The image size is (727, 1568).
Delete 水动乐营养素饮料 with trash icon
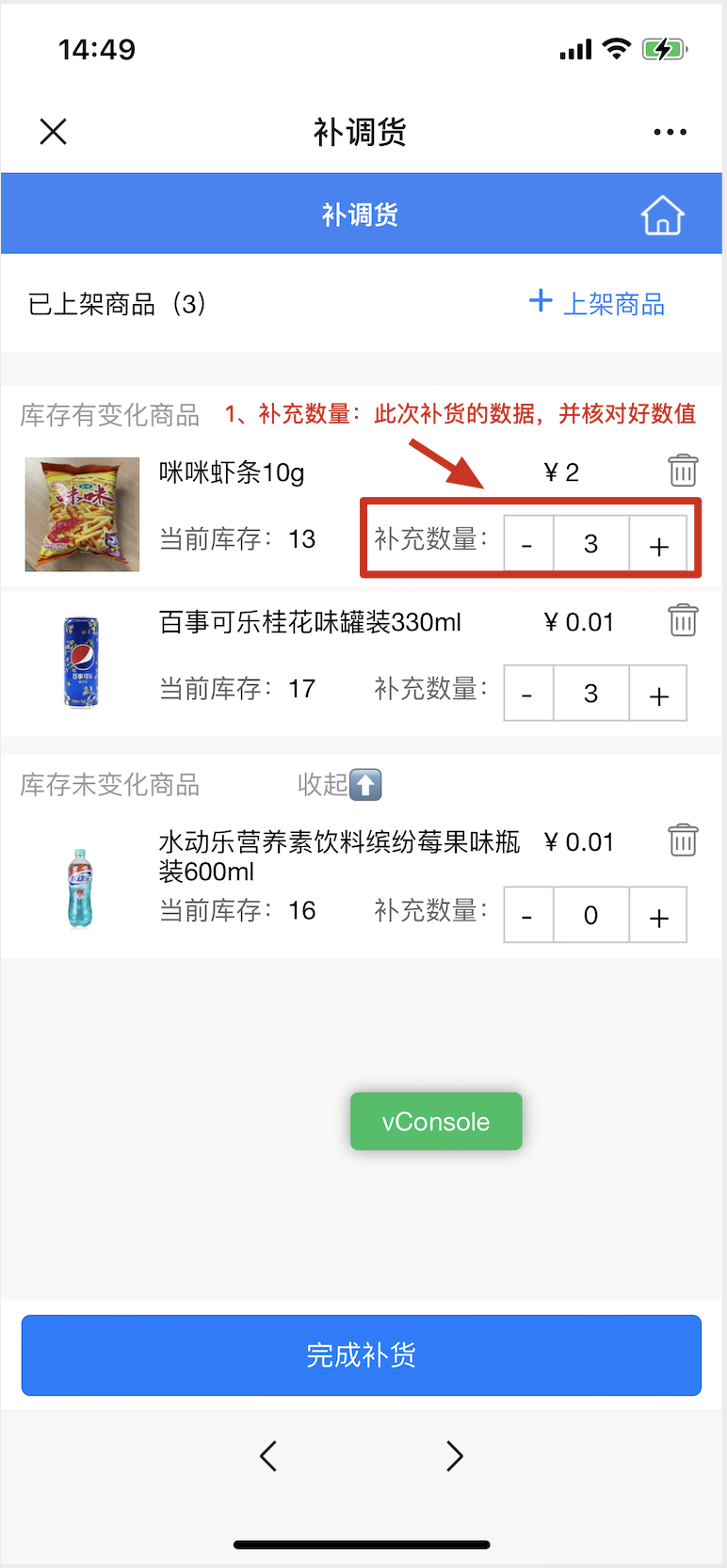click(x=683, y=840)
